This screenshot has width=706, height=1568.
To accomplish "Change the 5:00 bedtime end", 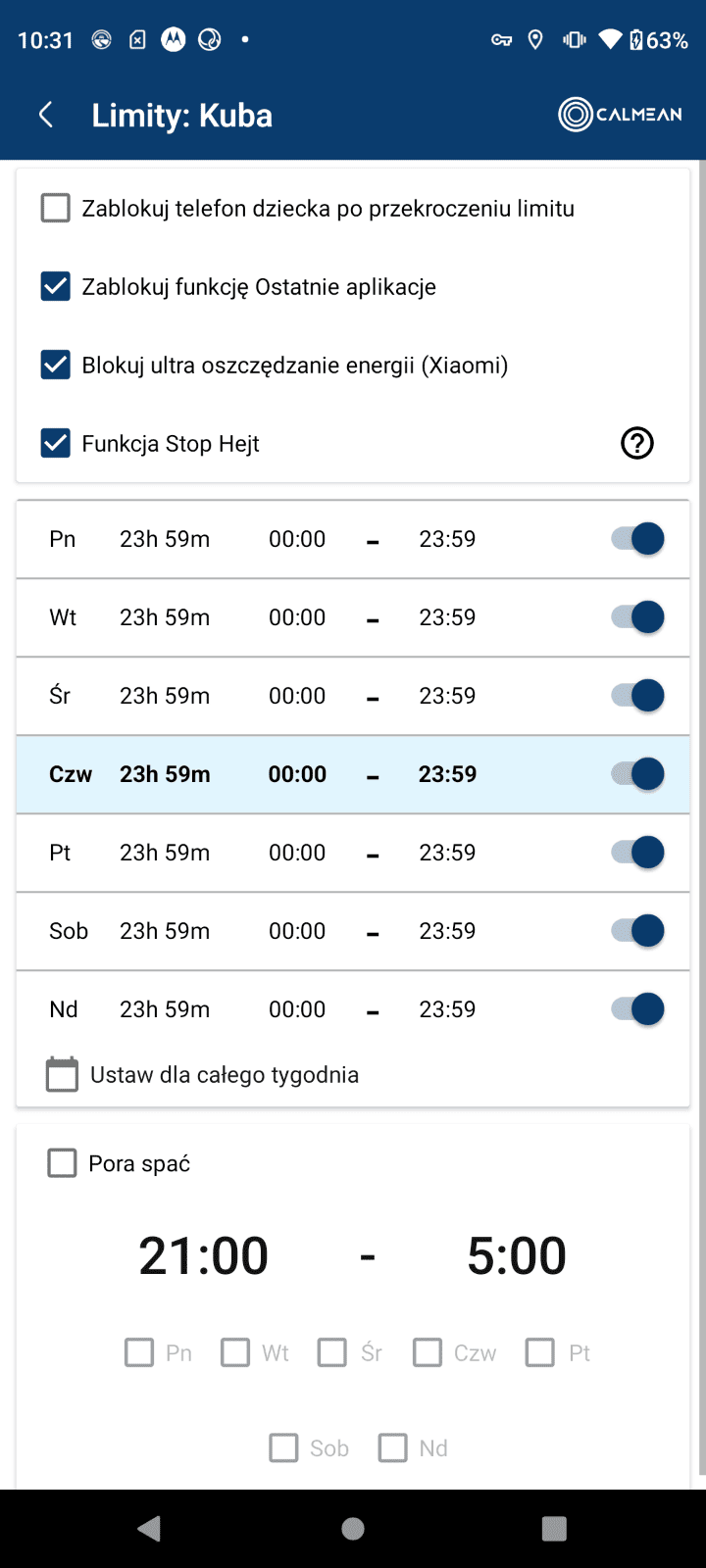I will point(517,1255).
